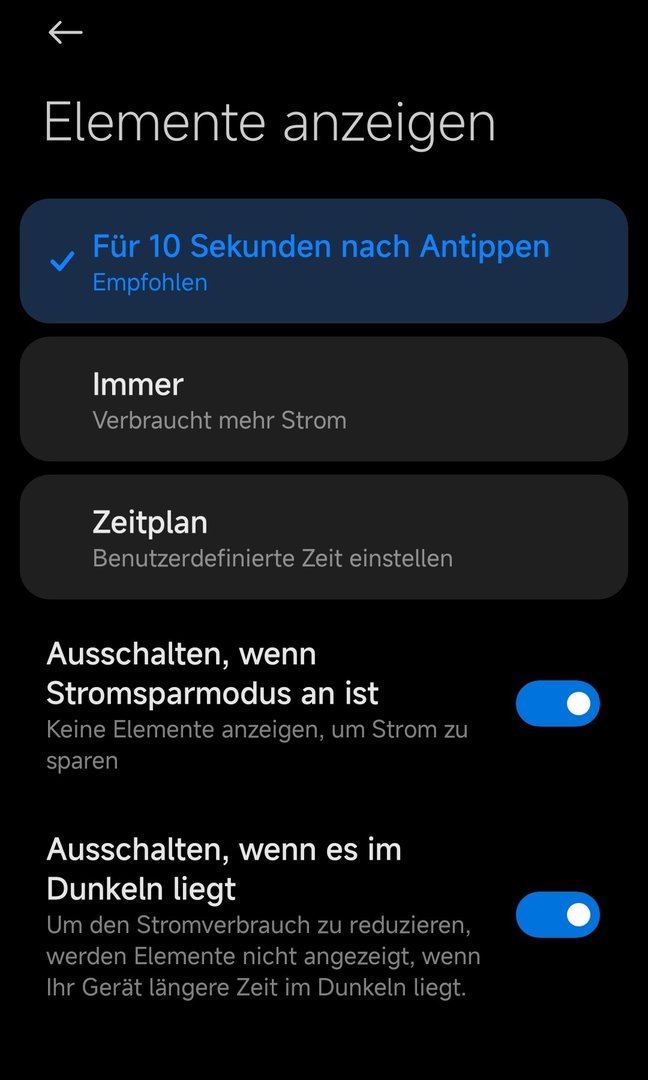This screenshot has width=648, height=1080.
Task: Select the 'Zeitplan' option
Action: [x=323, y=537]
